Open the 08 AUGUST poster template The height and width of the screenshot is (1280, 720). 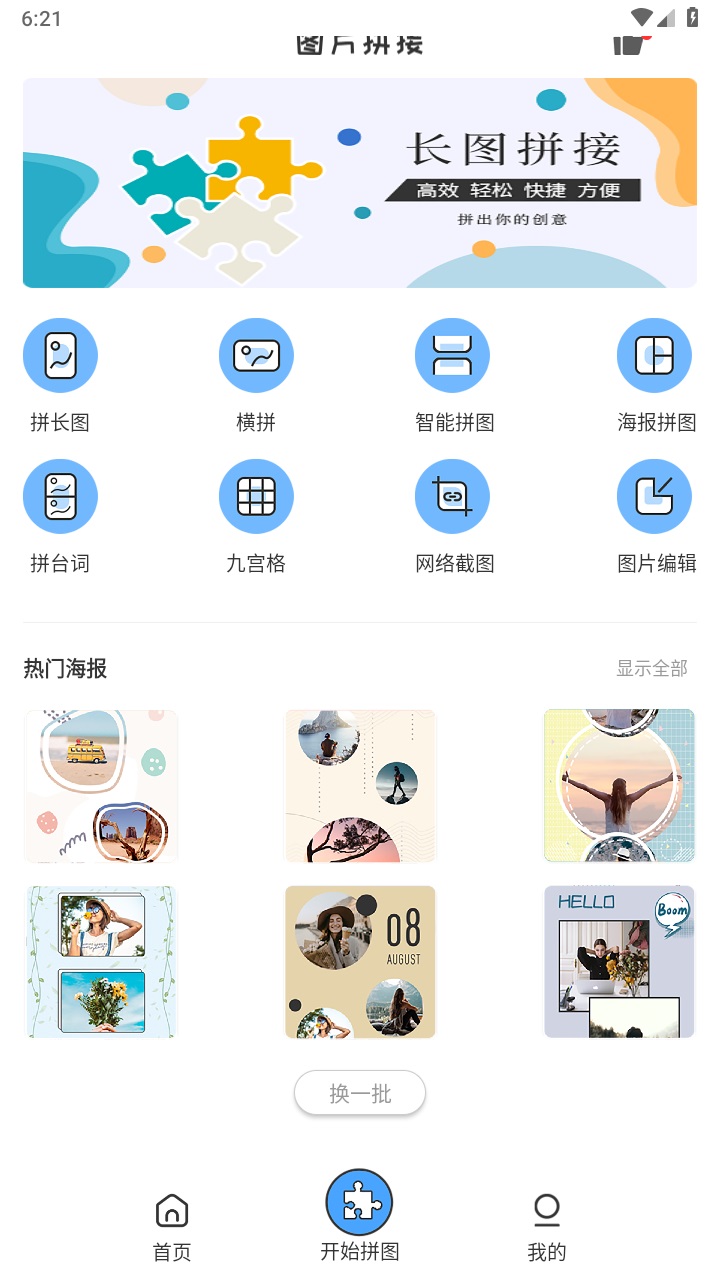[360, 961]
